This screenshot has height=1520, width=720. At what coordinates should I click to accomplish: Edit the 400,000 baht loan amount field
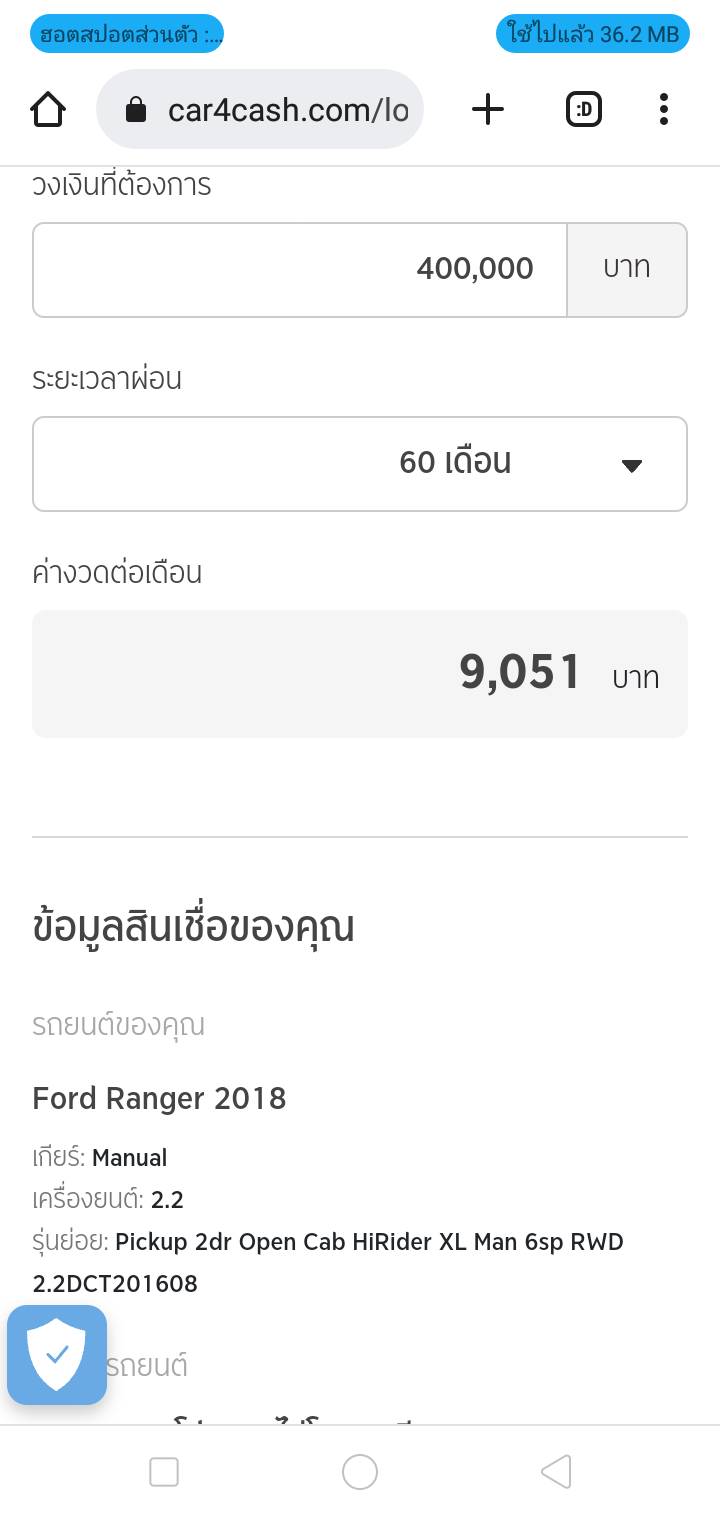[x=300, y=269]
